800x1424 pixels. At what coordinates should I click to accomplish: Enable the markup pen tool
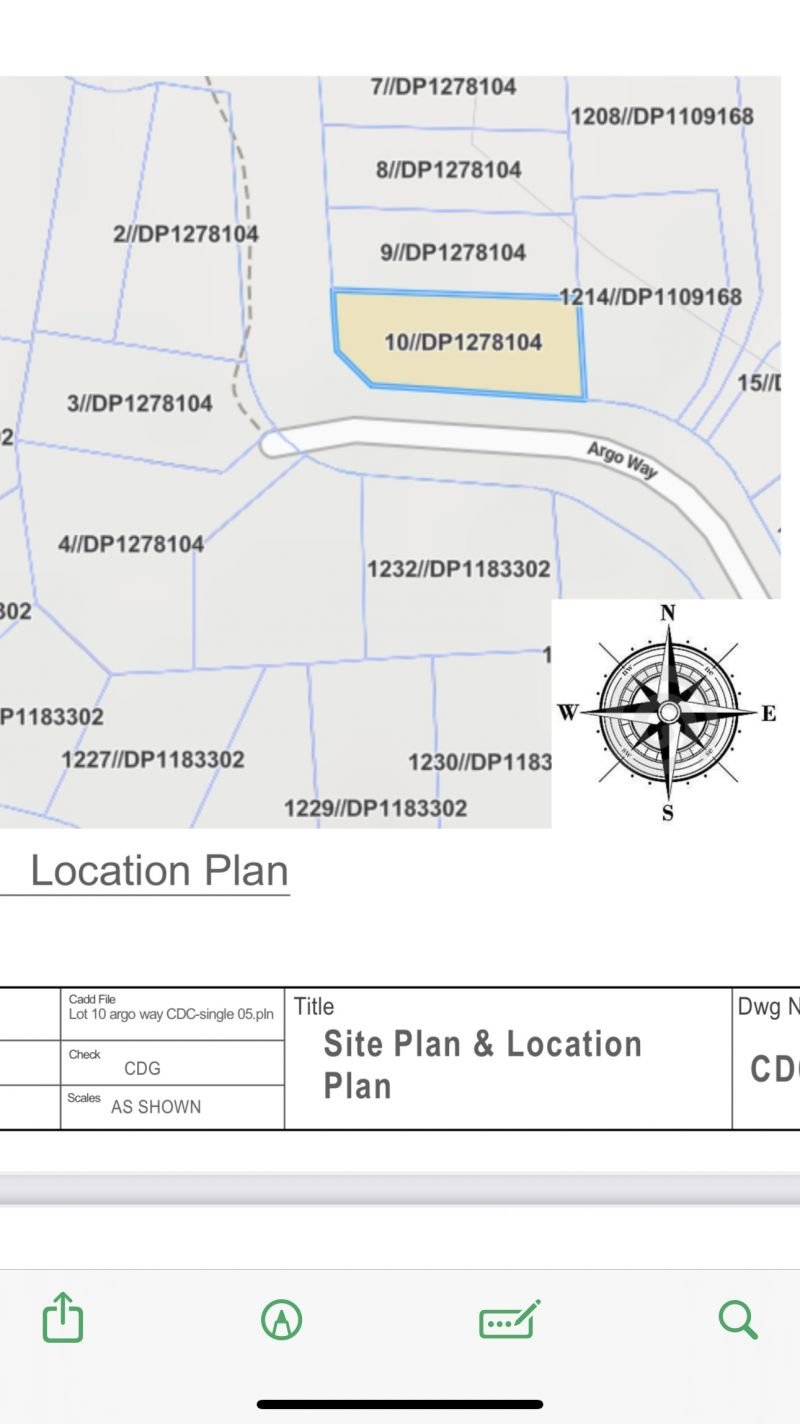tap(281, 1320)
